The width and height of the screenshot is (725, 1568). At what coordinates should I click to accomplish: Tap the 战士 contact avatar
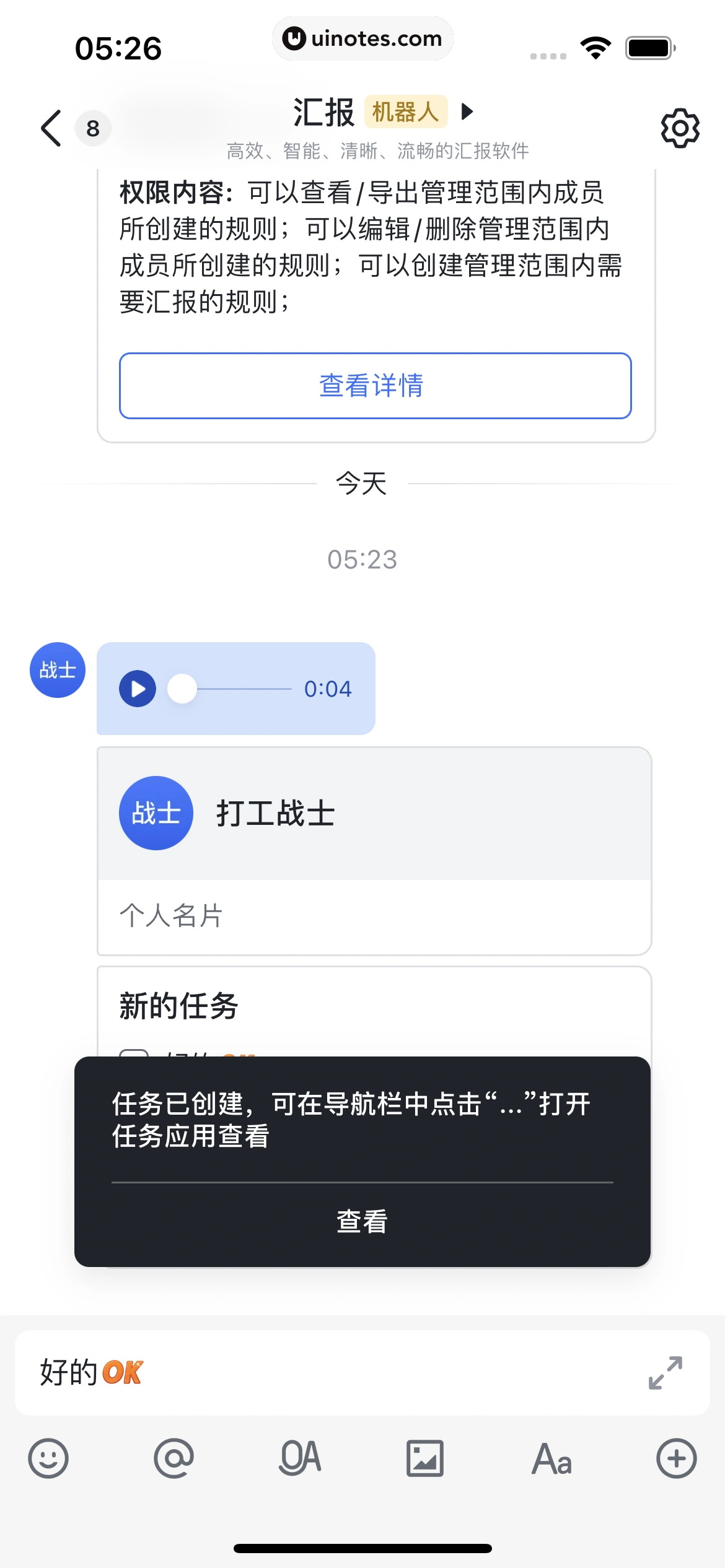pos(57,669)
